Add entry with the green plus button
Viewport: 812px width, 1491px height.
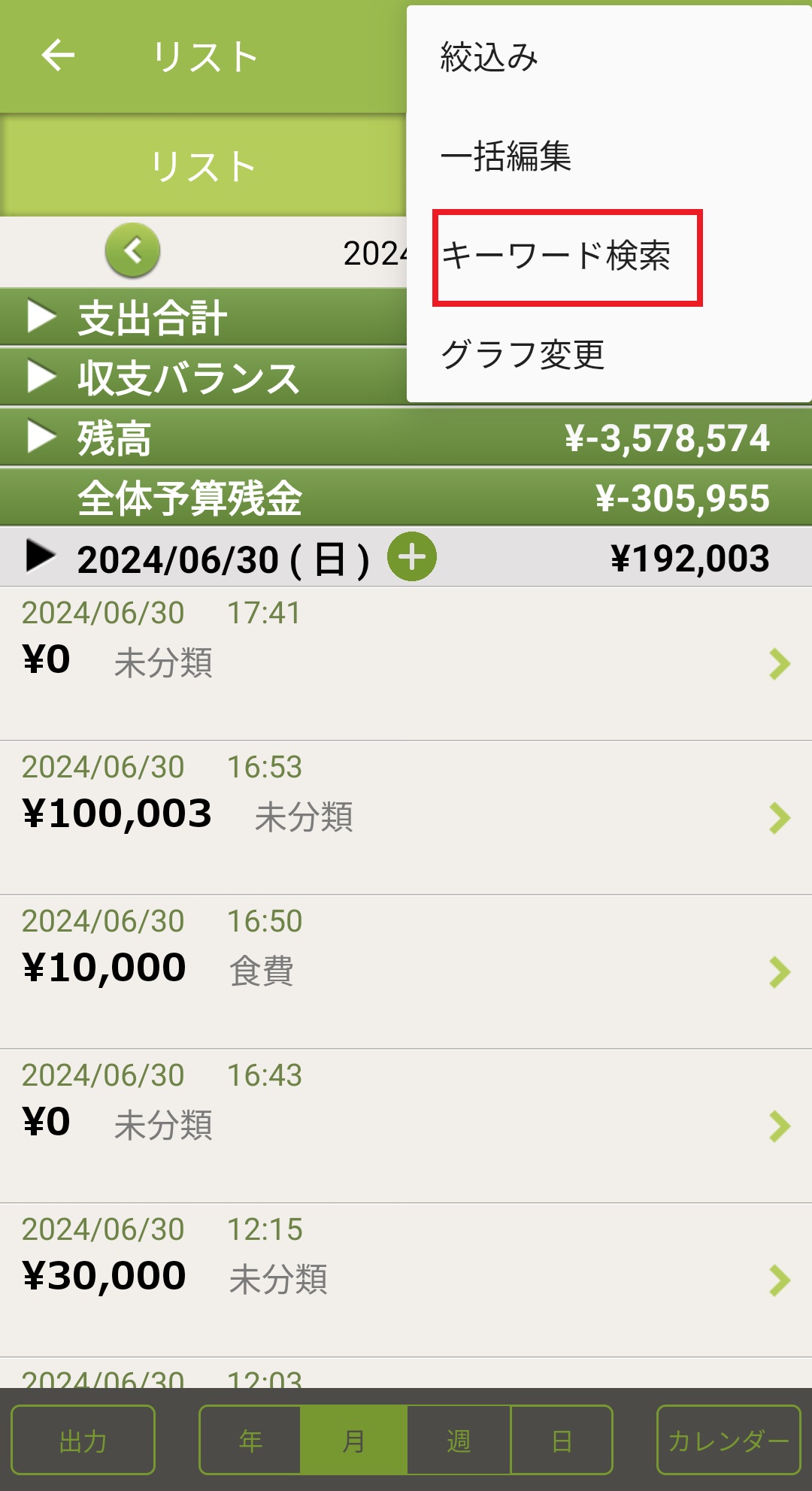[x=411, y=557]
